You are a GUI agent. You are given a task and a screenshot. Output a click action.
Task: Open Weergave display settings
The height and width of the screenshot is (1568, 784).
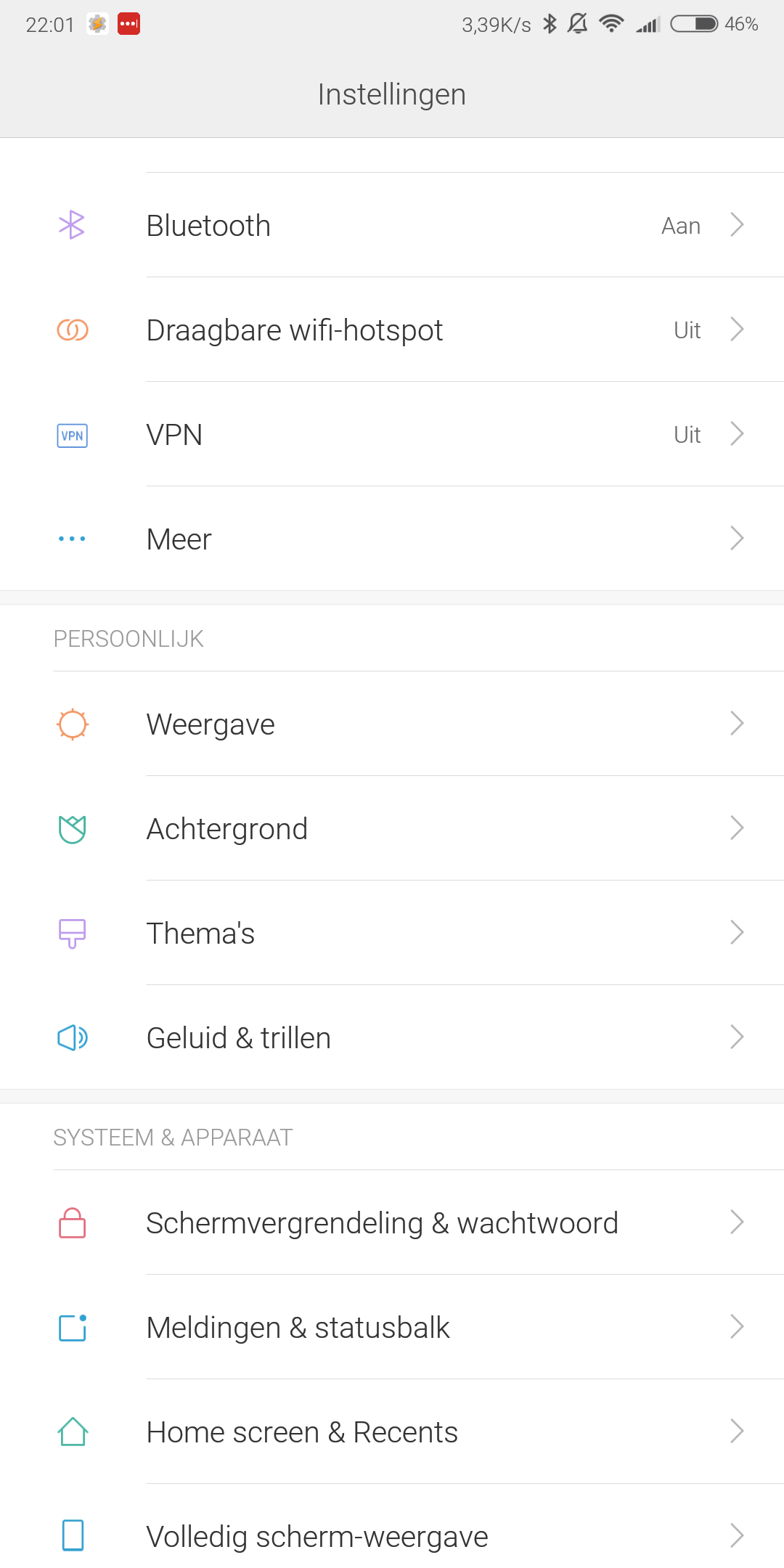coord(392,724)
